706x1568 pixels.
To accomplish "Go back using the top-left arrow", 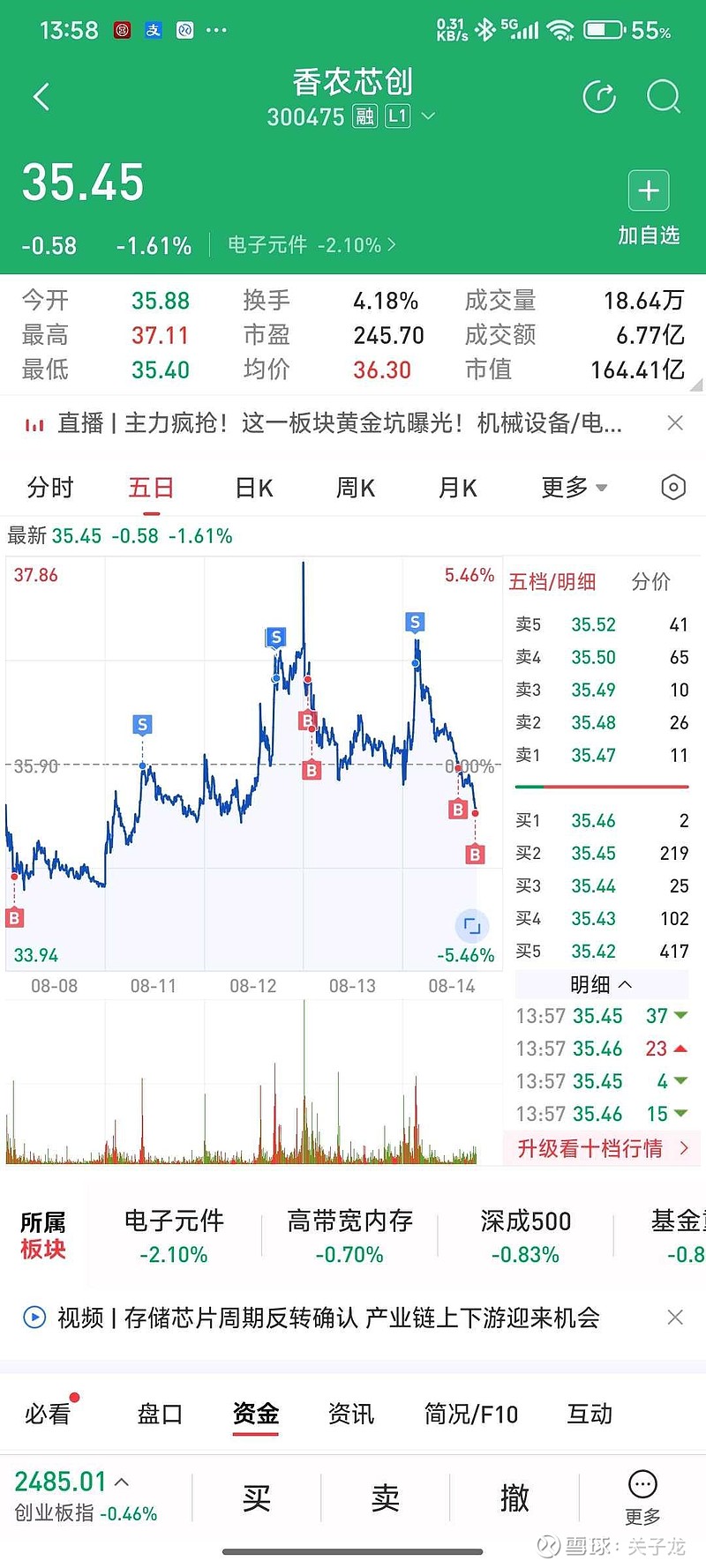I will (x=41, y=97).
